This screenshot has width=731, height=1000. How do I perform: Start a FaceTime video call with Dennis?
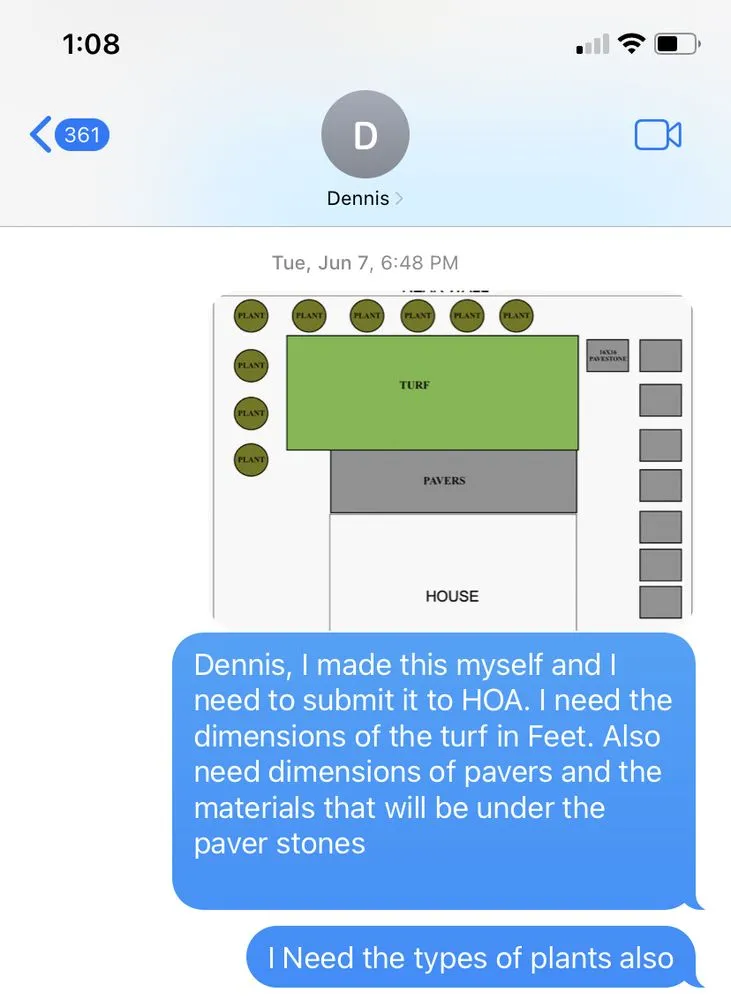pos(657,135)
